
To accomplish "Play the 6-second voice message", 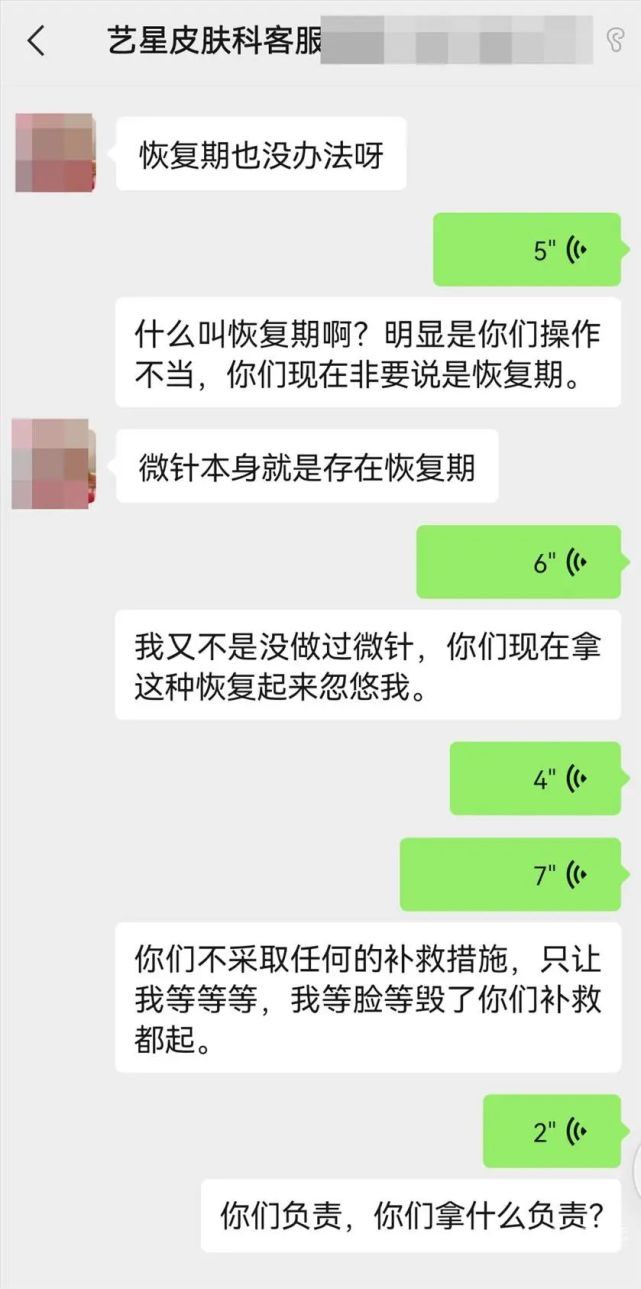I will (519, 562).
